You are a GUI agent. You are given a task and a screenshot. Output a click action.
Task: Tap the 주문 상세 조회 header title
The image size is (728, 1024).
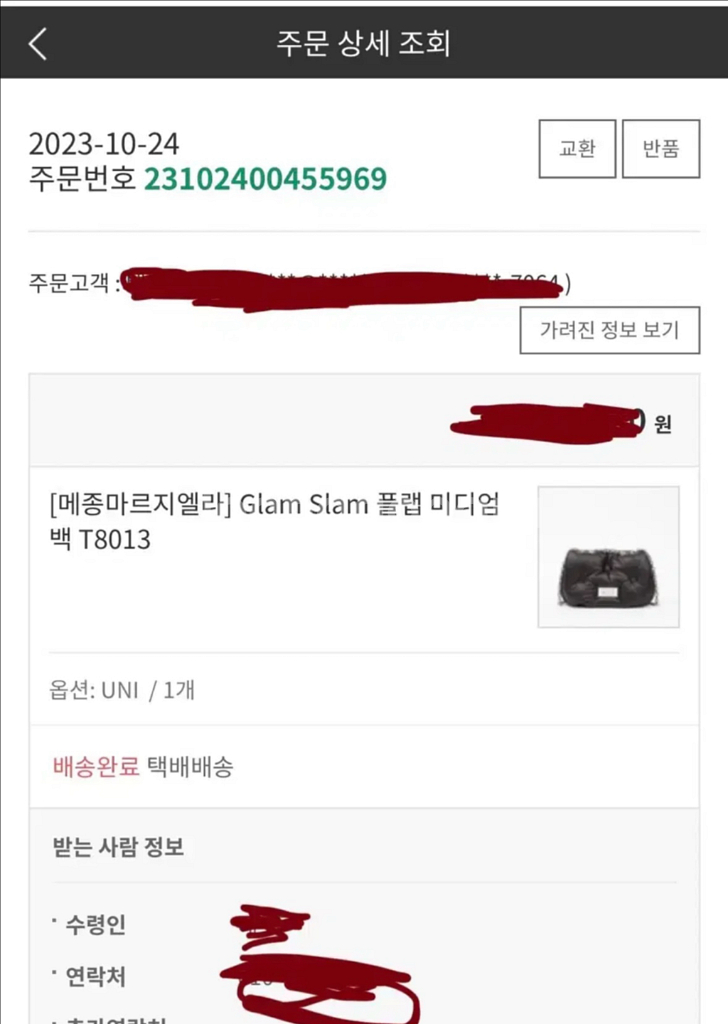click(364, 43)
